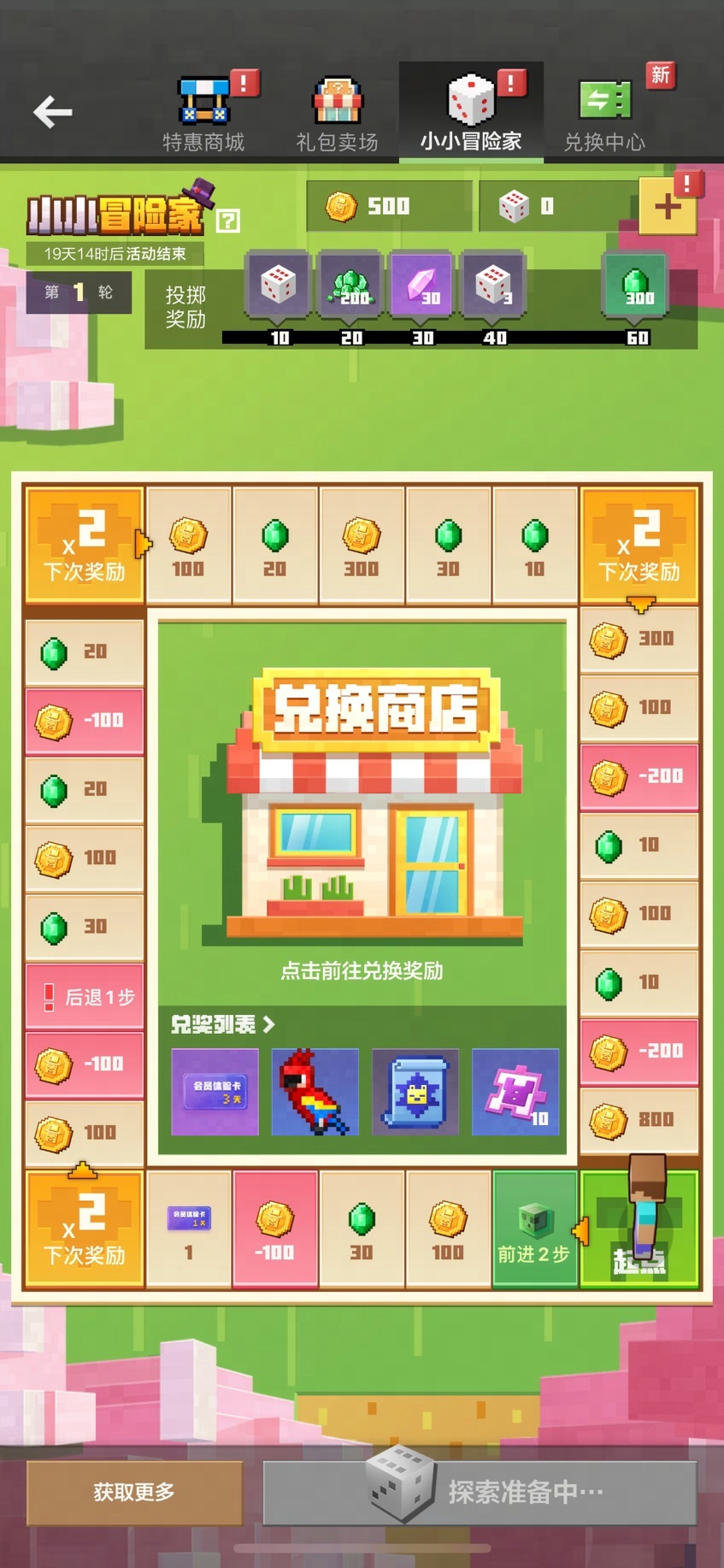Image resolution: width=724 pixels, height=1568 pixels.
Task: Tap the 会员体验卡 3天 prize card
Action: pos(215,1093)
